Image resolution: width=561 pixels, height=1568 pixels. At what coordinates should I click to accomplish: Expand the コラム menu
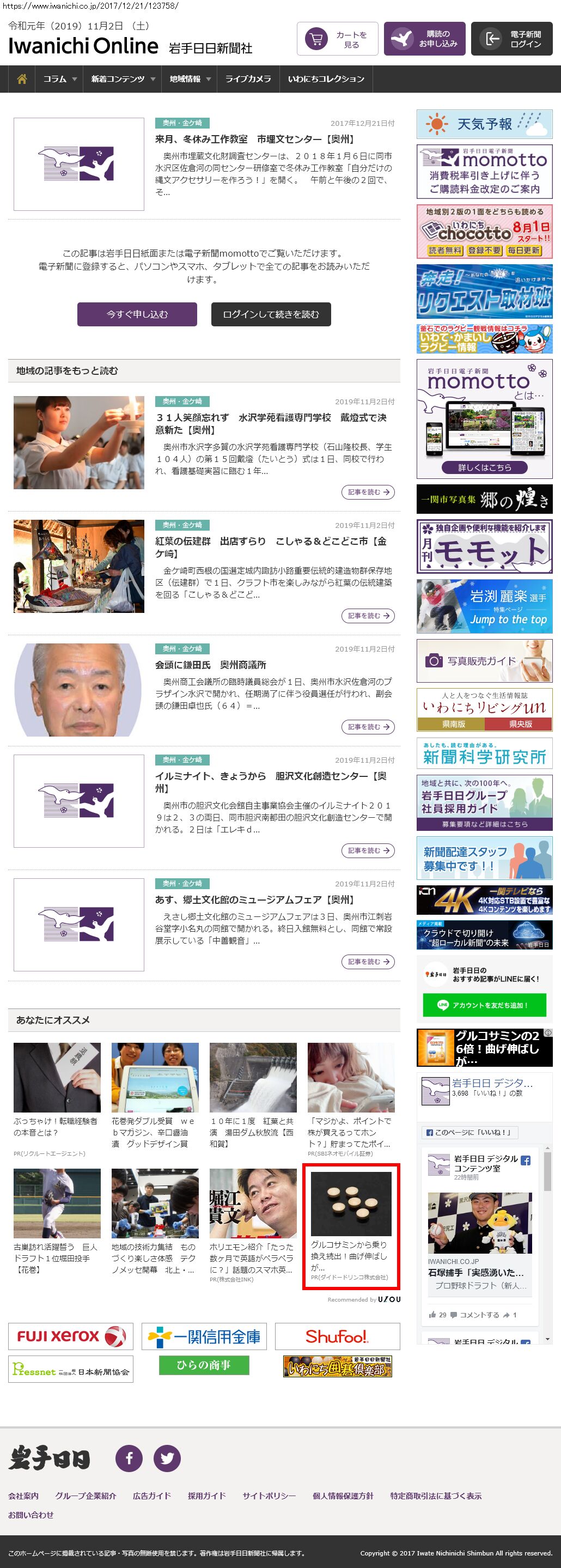point(59,79)
